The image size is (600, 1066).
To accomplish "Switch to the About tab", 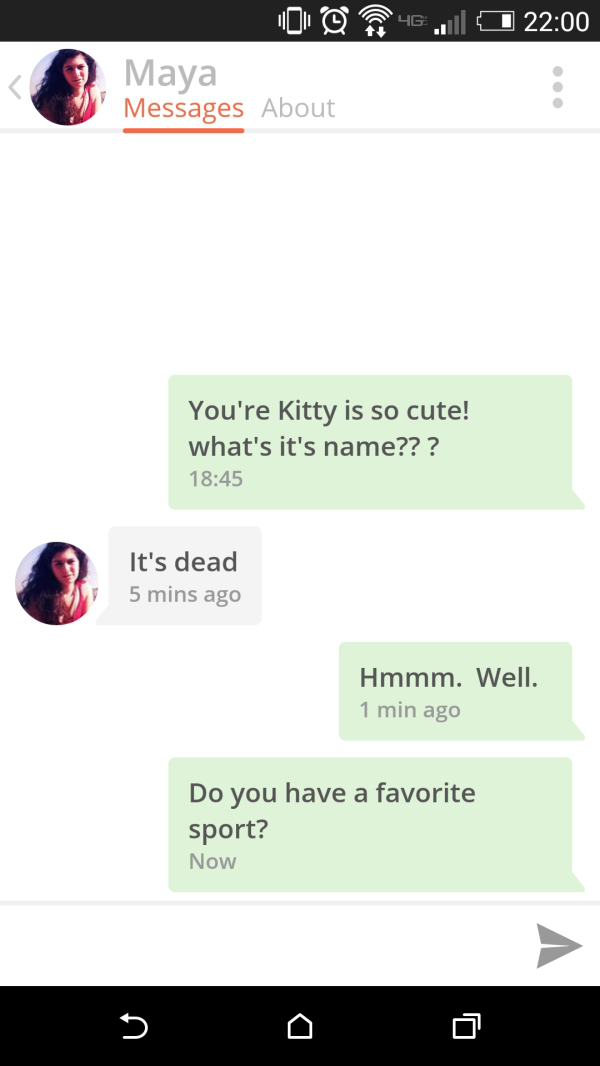I will (298, 108).
